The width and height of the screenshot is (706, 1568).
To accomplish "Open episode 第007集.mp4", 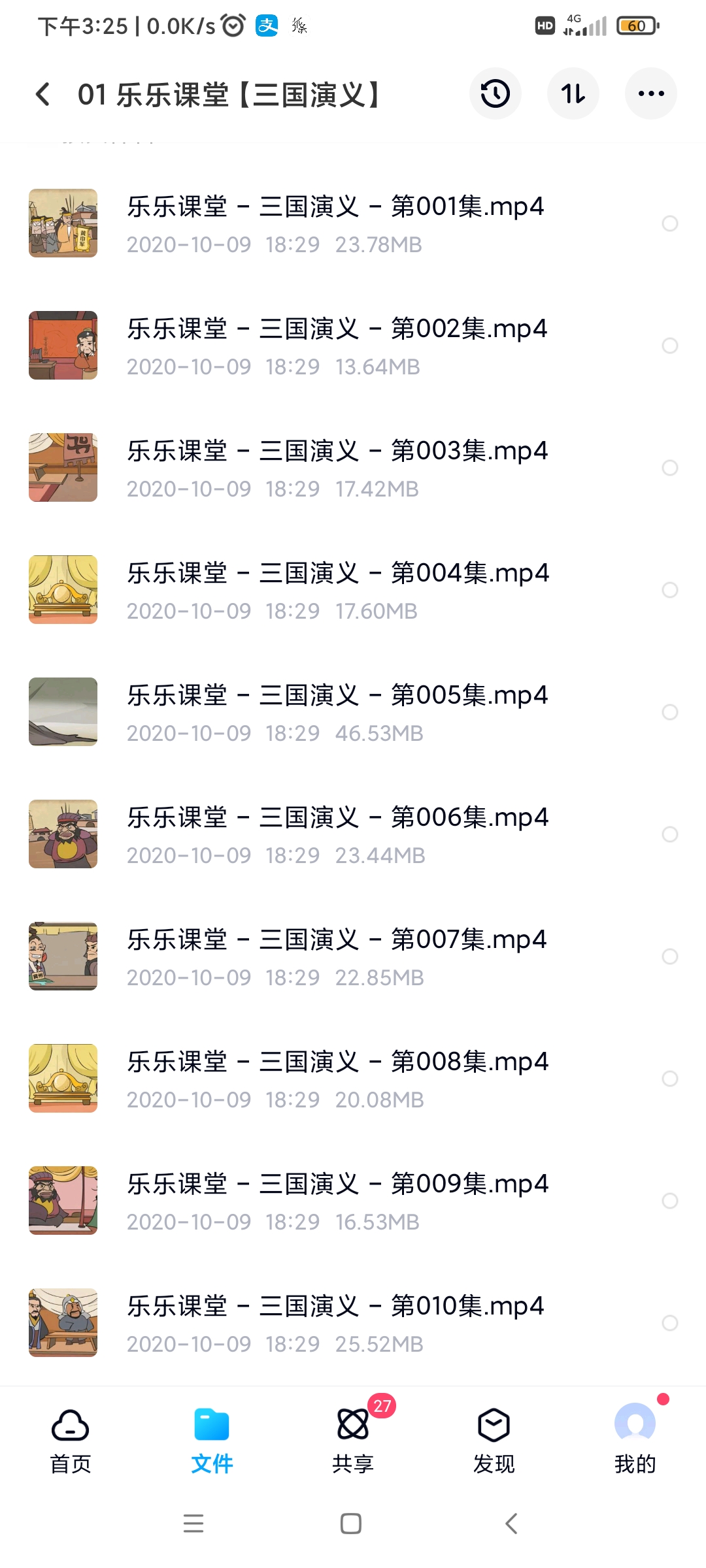I will pyautogui.click(x=336, y=956).
